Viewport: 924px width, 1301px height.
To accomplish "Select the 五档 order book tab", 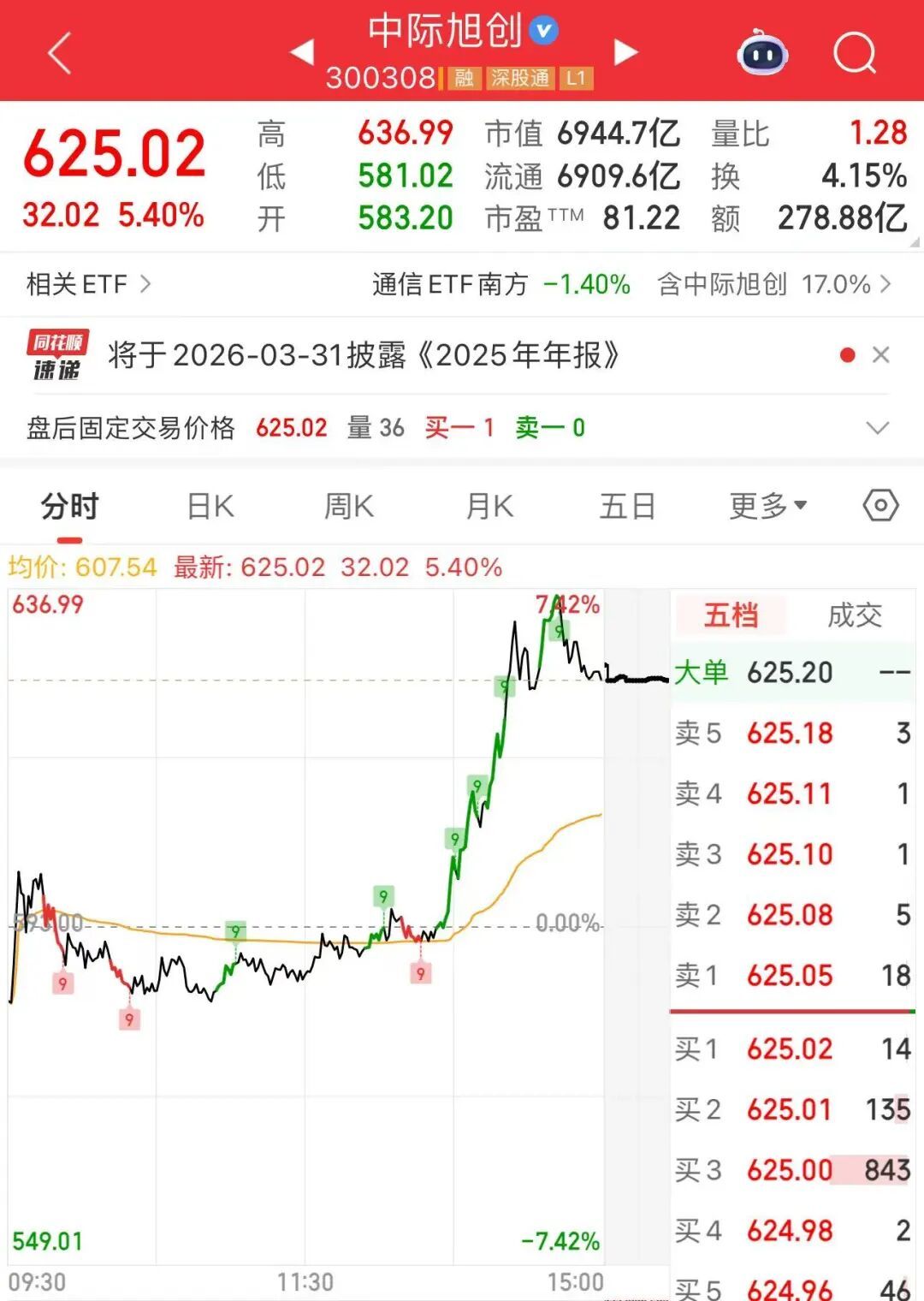I will tap(731, 615).
